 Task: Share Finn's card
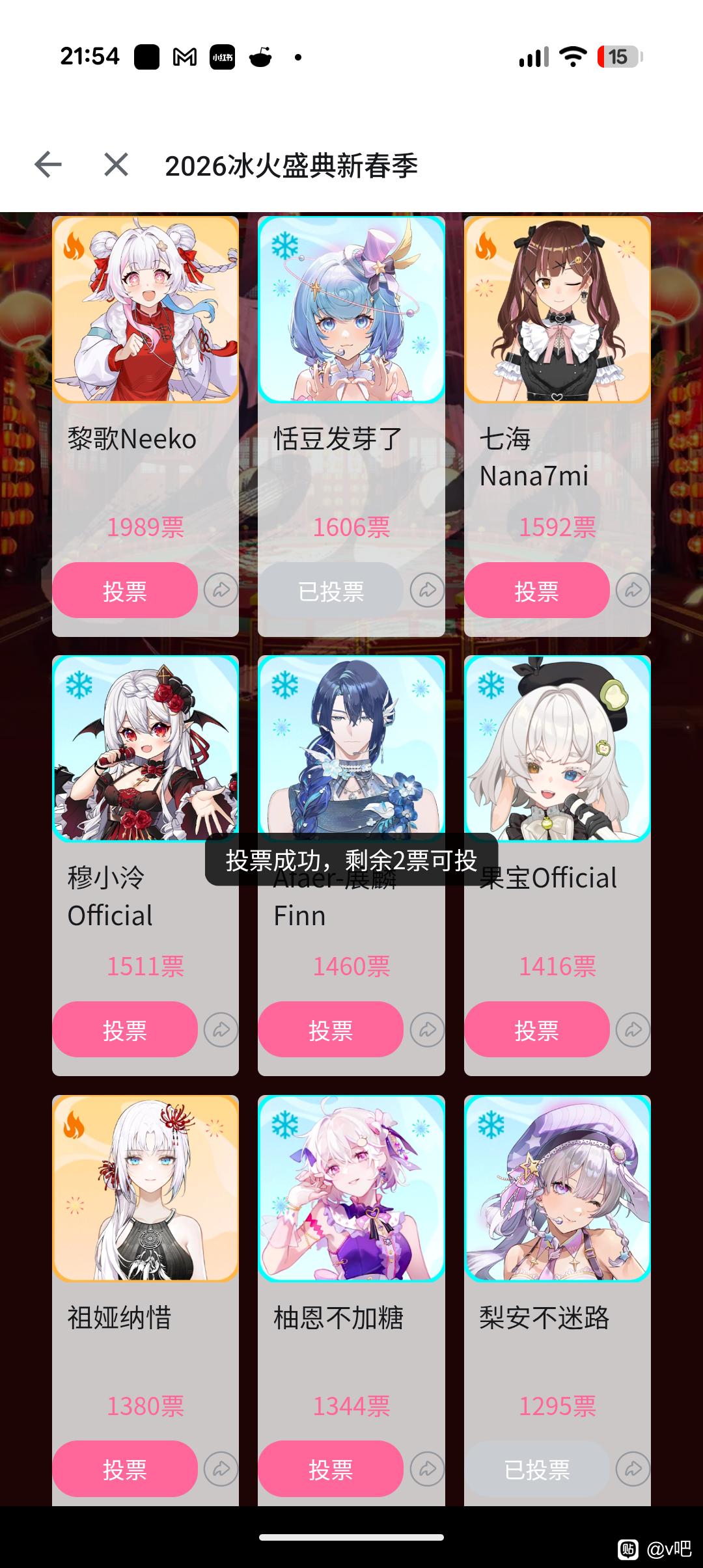coord(427,1030)
